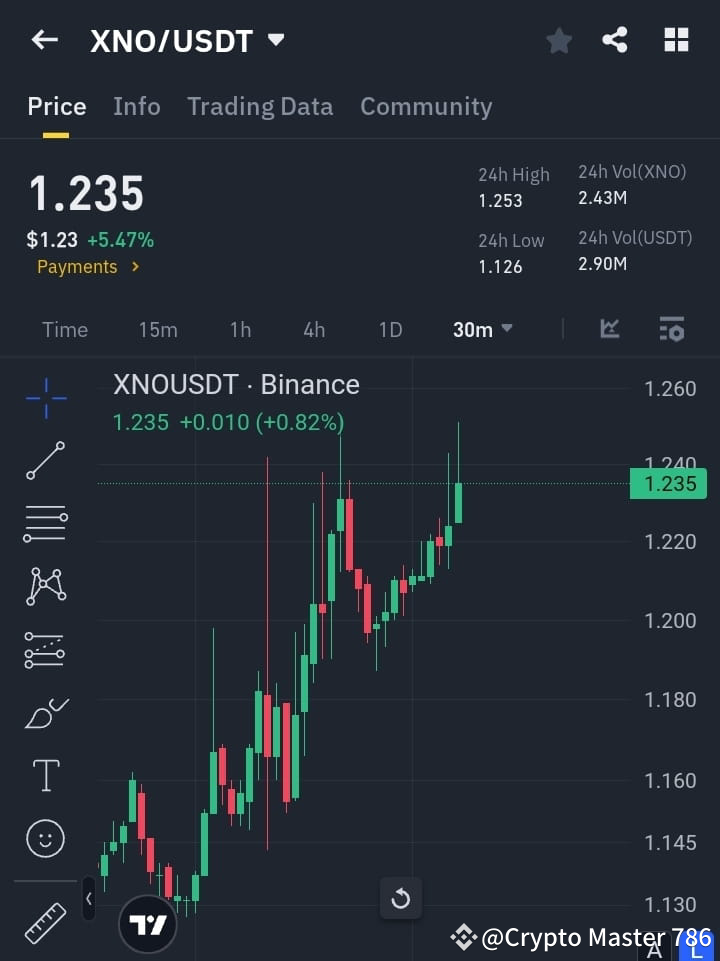This screenshot has height=961, width=720.
Task: Open the horizontal lines drawing tool
Action: click(x=45, y=524)
